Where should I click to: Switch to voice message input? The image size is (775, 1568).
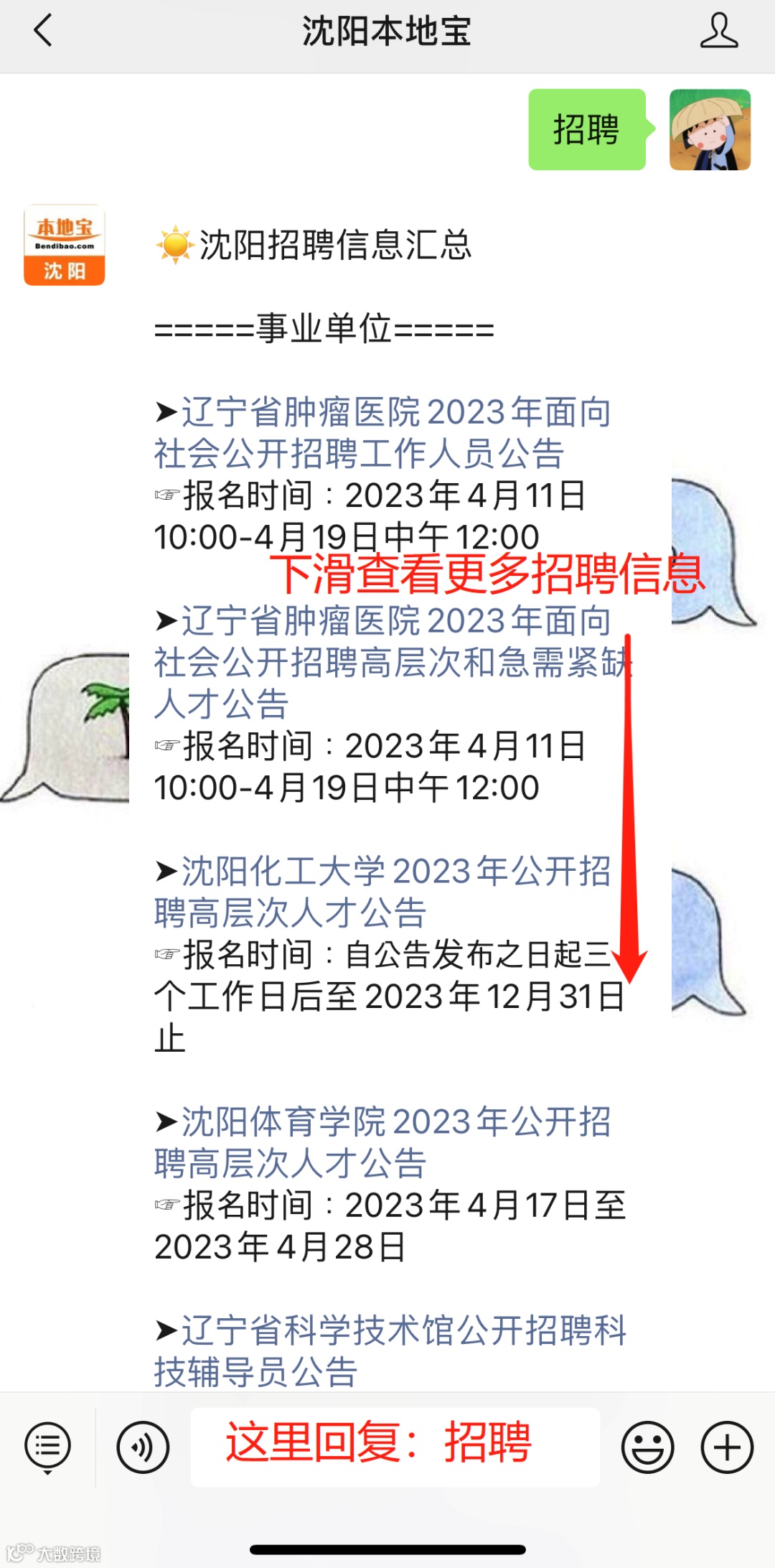click(143, 1447)
